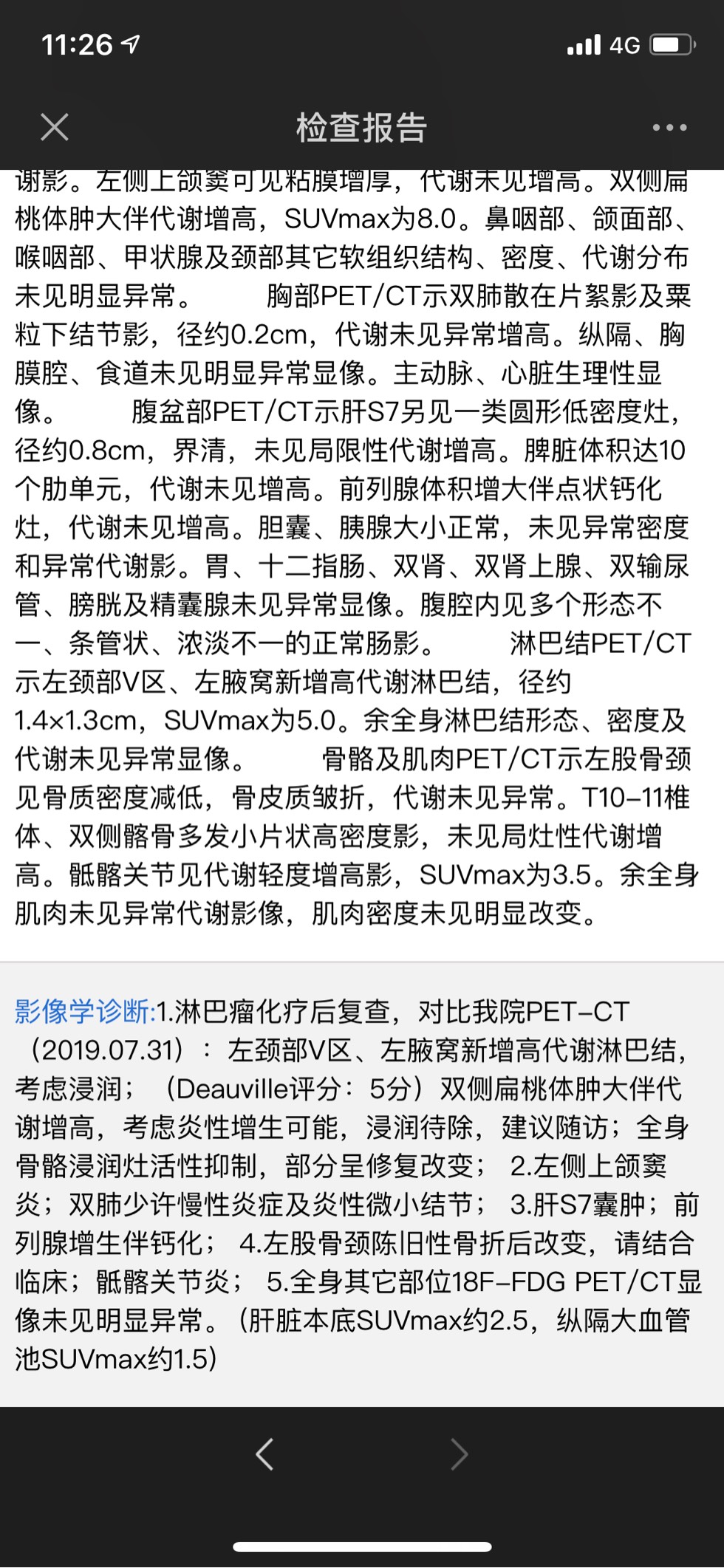Go forward with the right arrow
Viewport: 724px width, 1568px height.
pos(460,1454)
